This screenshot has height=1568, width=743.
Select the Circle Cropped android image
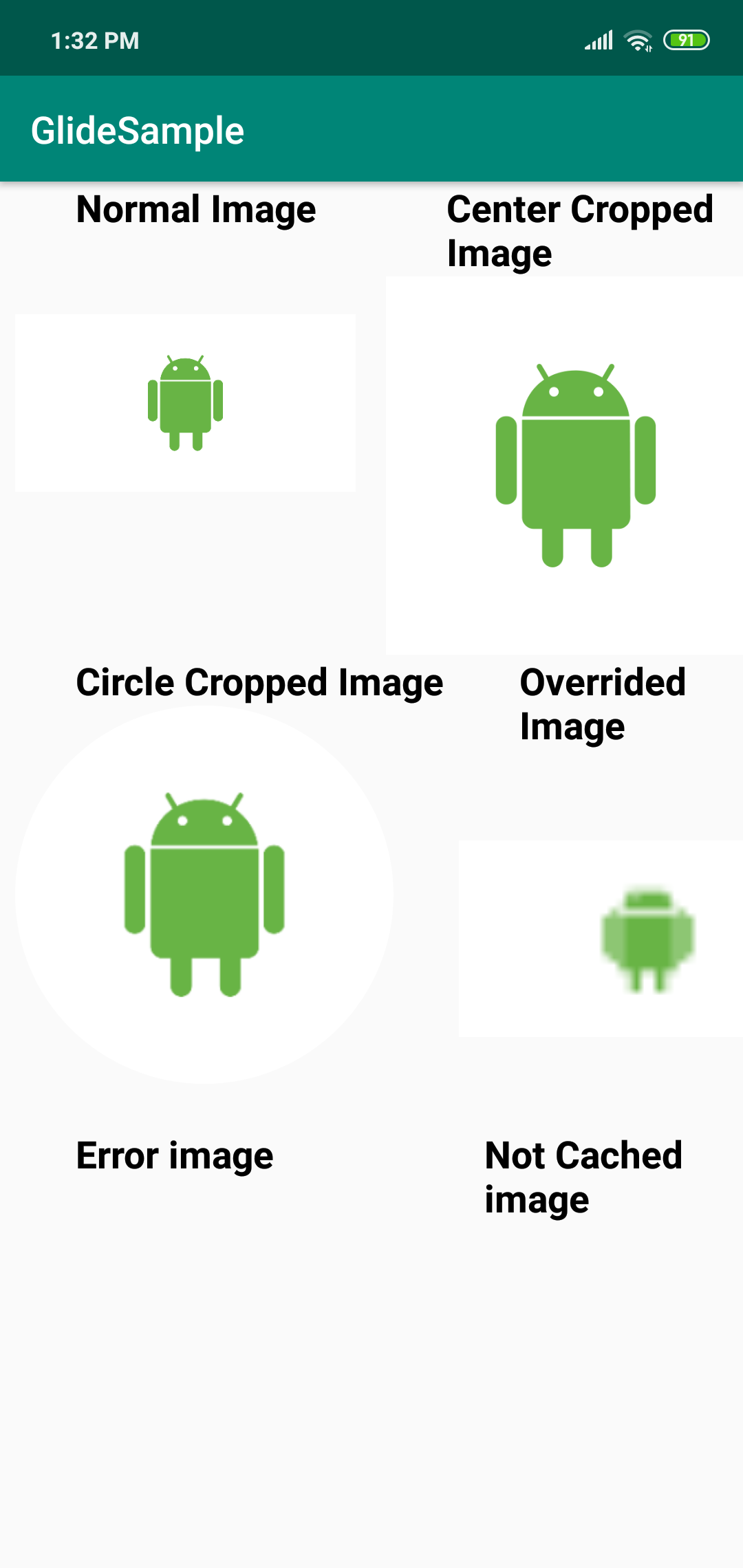click(x=204, y=895)
